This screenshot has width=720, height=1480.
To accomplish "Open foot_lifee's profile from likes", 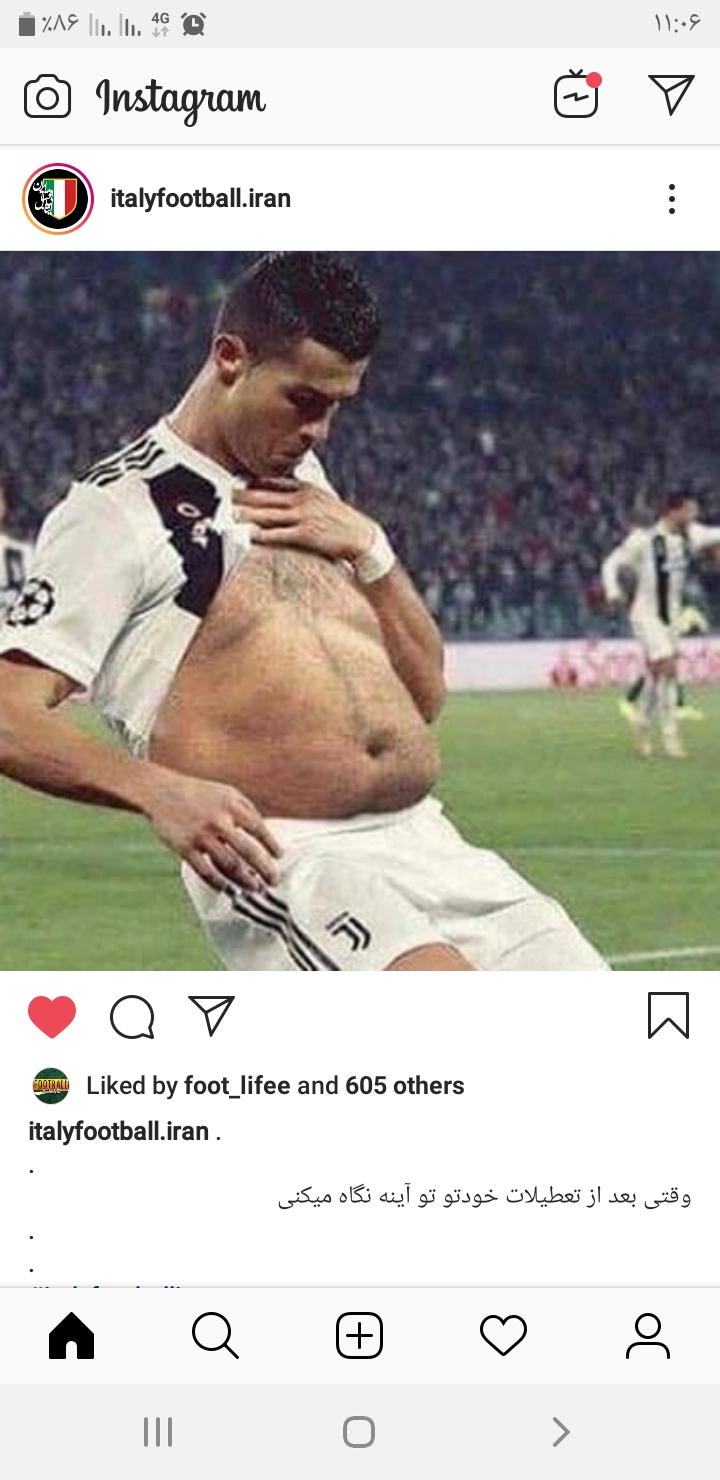I will pyautogui.click(x=237, y=1086).
